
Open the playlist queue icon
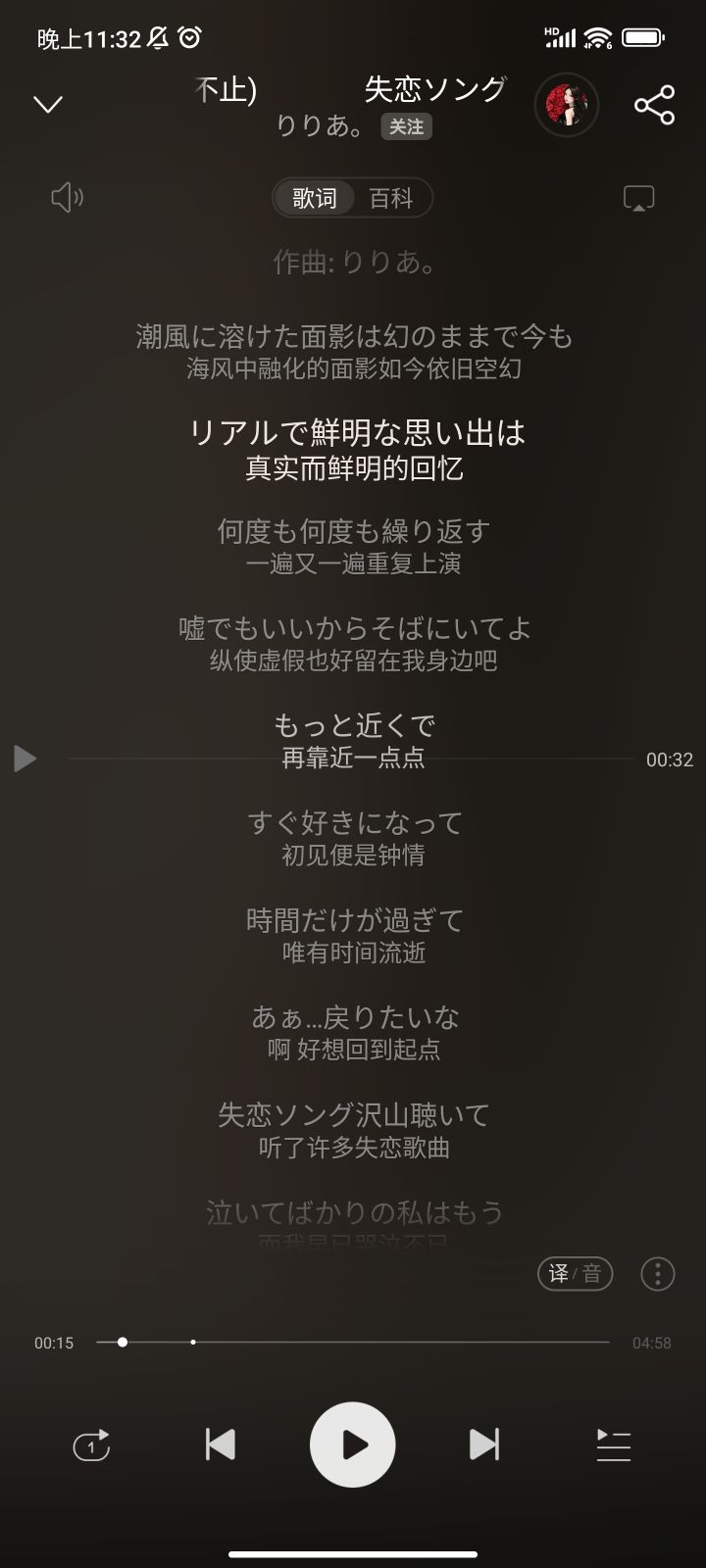coord(615,1444)
